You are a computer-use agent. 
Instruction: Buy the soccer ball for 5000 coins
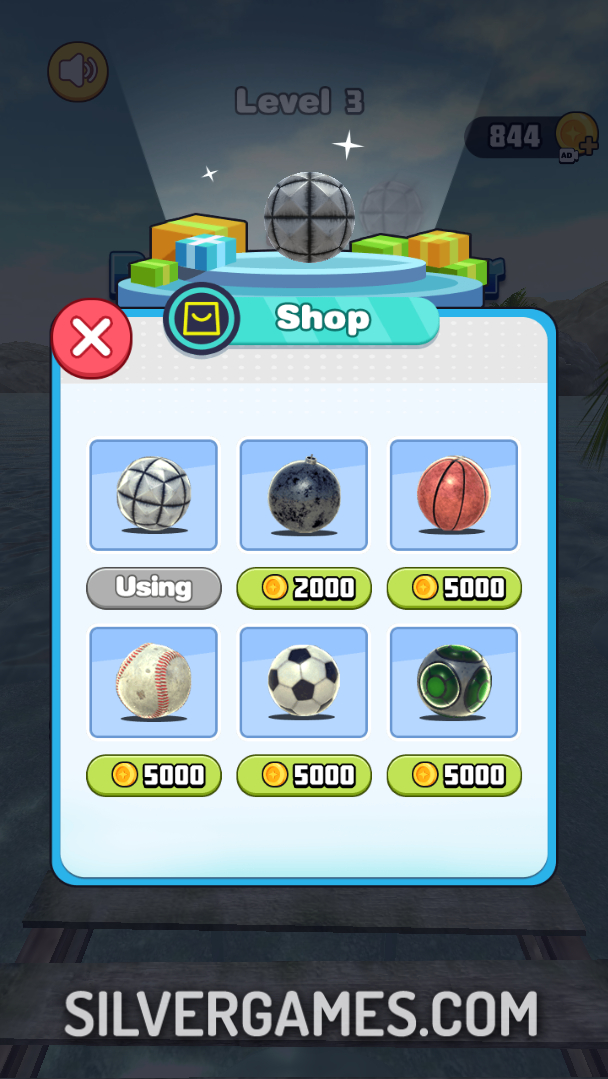[x=304, y=775]
